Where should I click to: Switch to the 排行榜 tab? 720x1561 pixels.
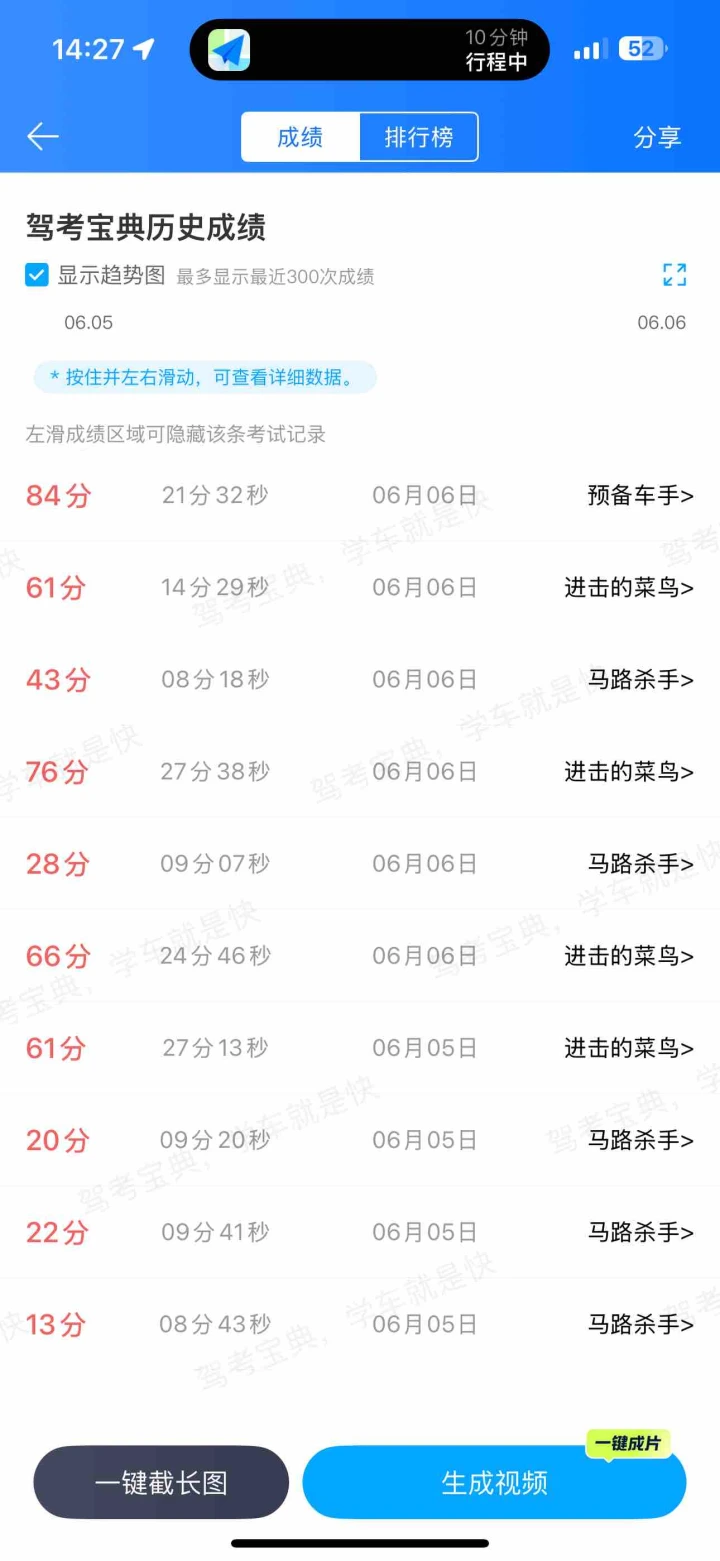419,137
